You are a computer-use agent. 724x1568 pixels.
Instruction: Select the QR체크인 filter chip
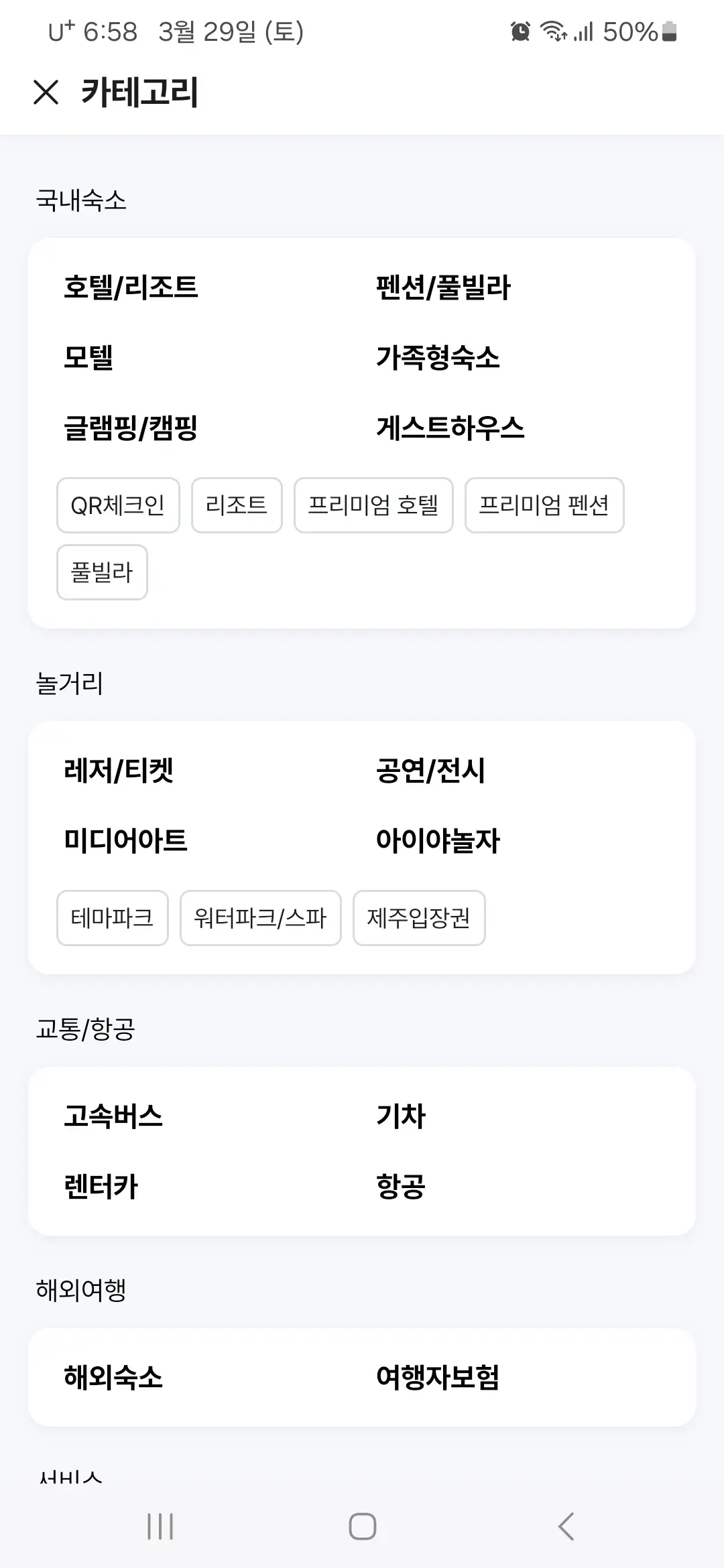[117, 506]
